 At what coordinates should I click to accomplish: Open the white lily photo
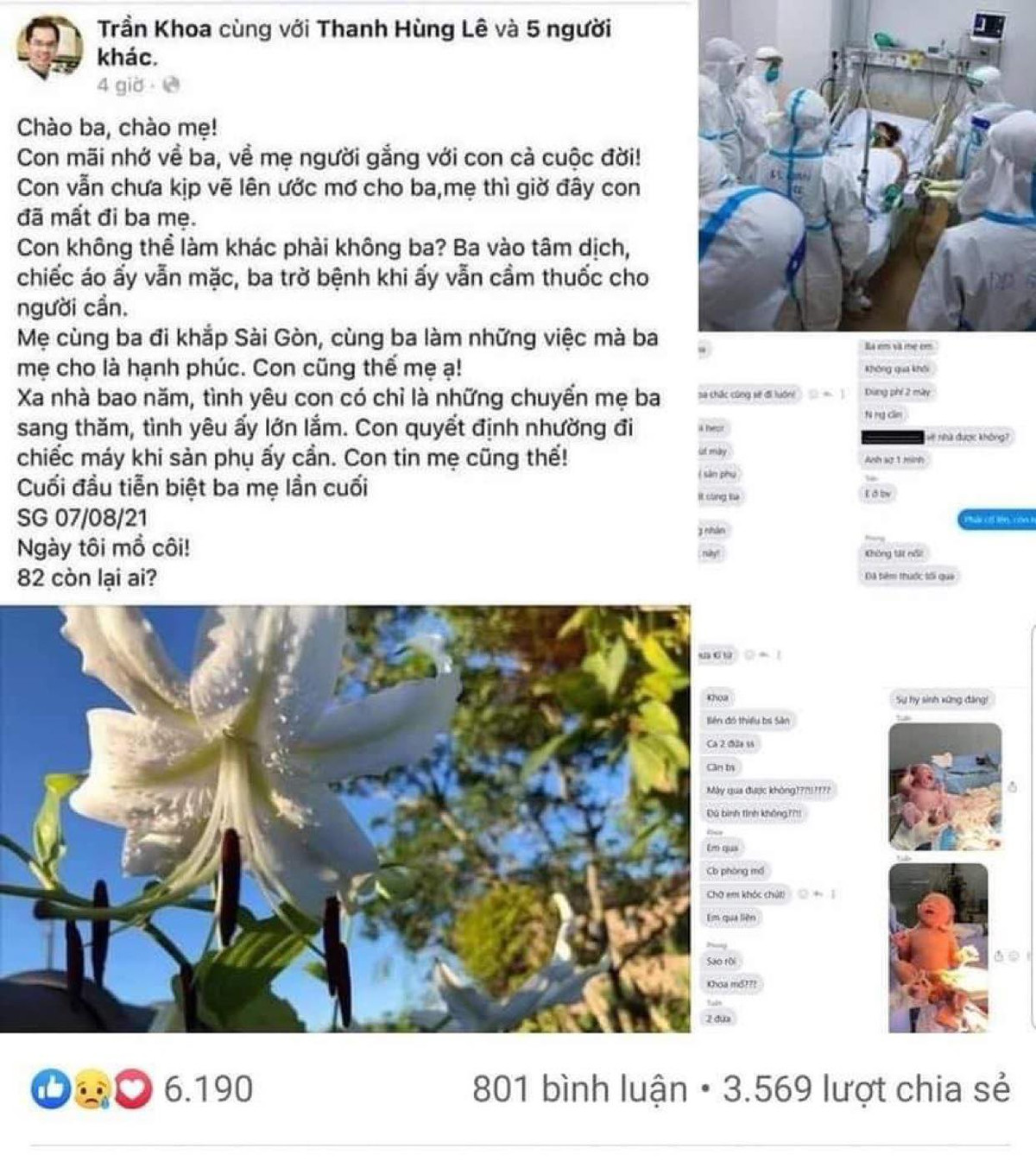coord(345,818)
